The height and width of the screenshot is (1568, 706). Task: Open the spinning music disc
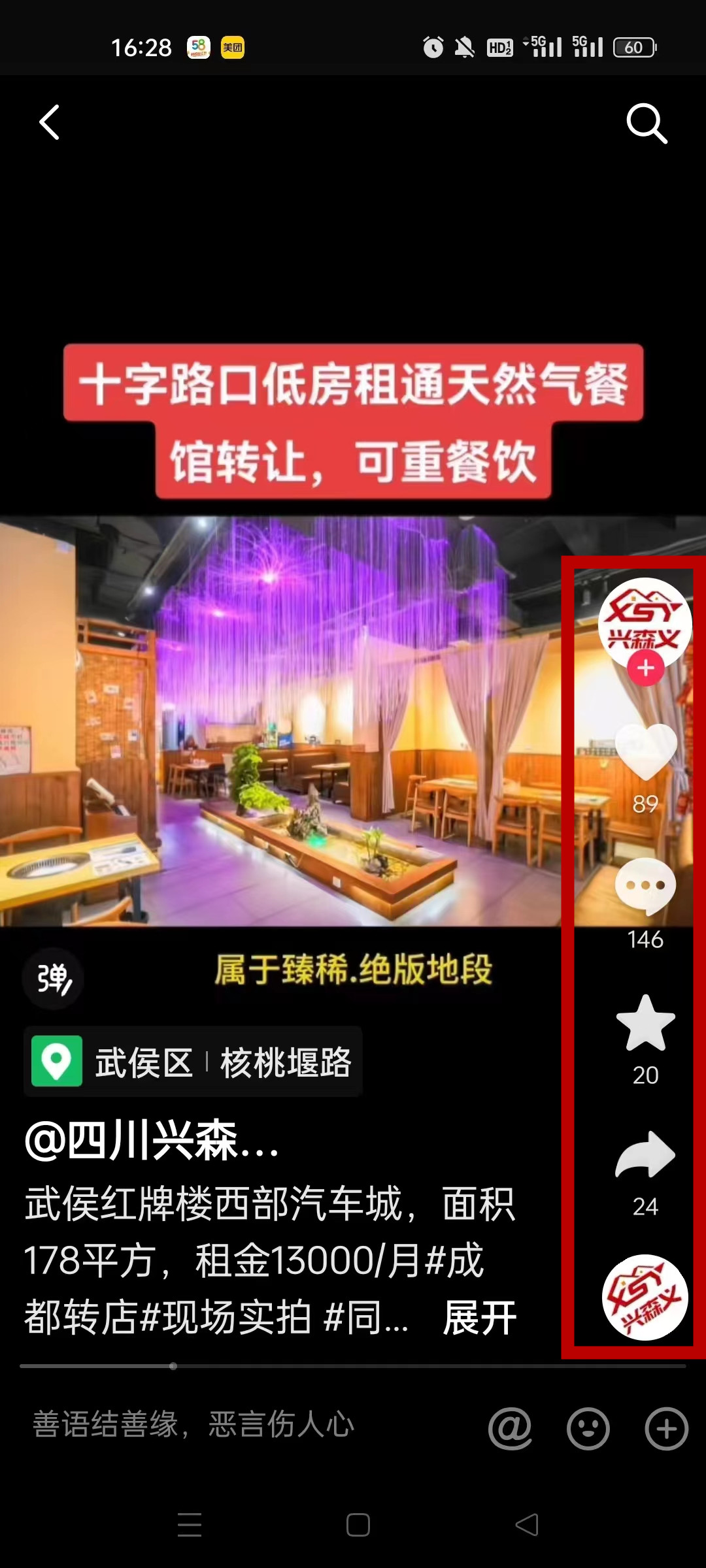coord(645,1297)
